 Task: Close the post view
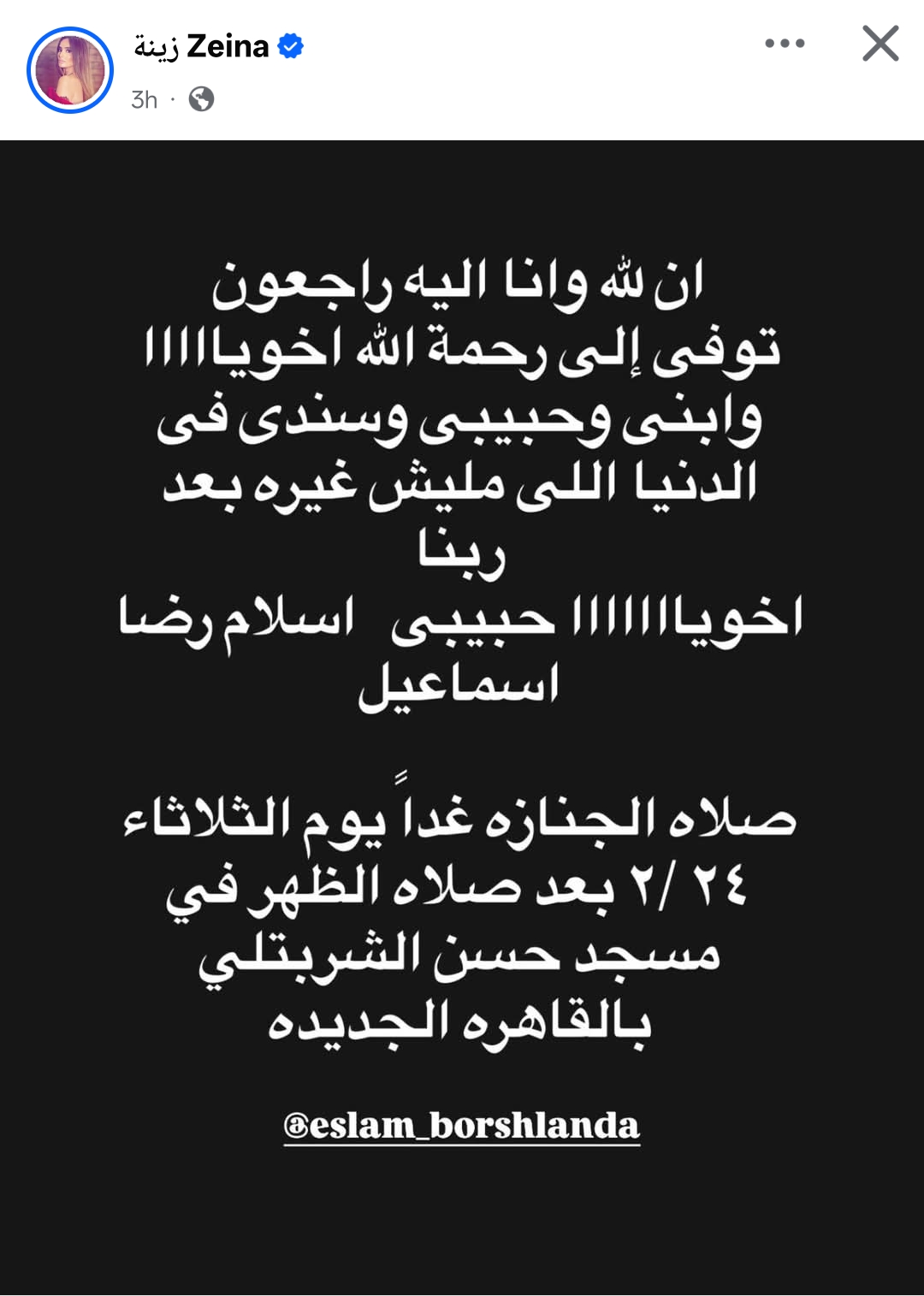click(880, 44)
